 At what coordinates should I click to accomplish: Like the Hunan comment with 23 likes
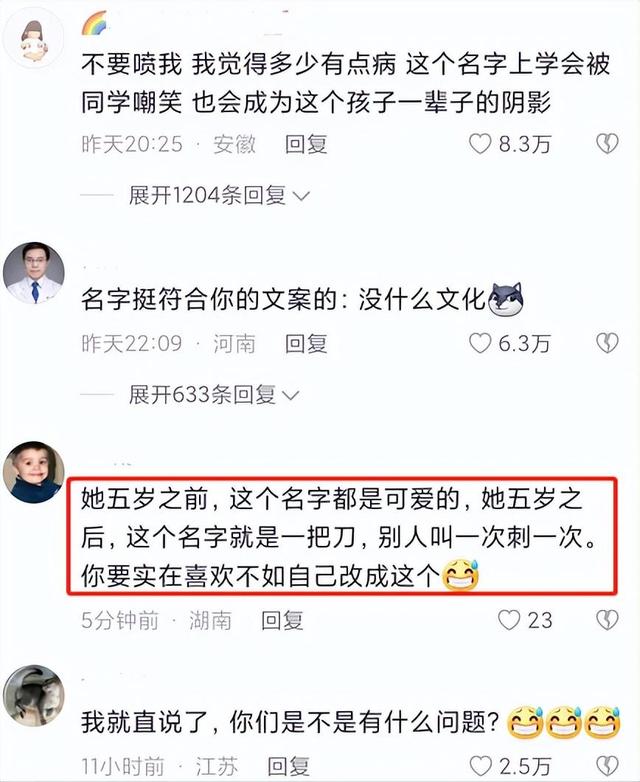(x=509, y=620)
